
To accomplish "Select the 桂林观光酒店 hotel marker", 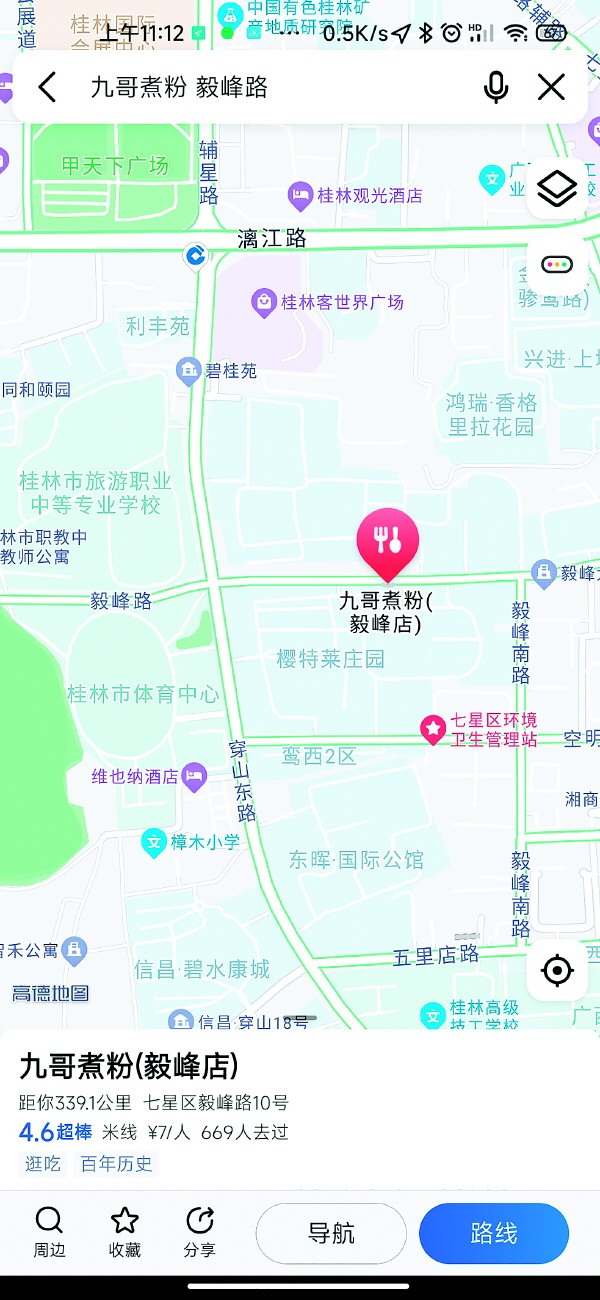I will [300, 195].
